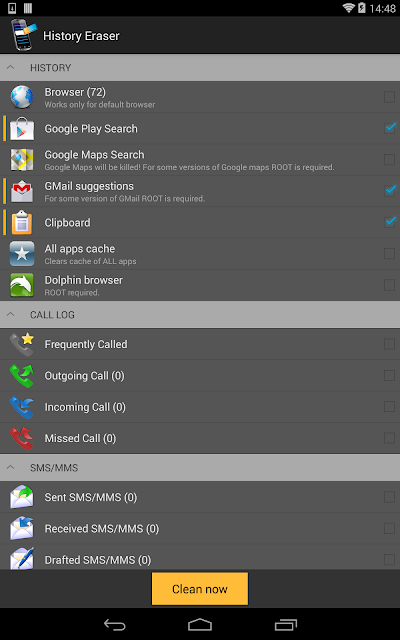Deselect GMail suggestions
The image size is (400, 640).
point(389,191)
